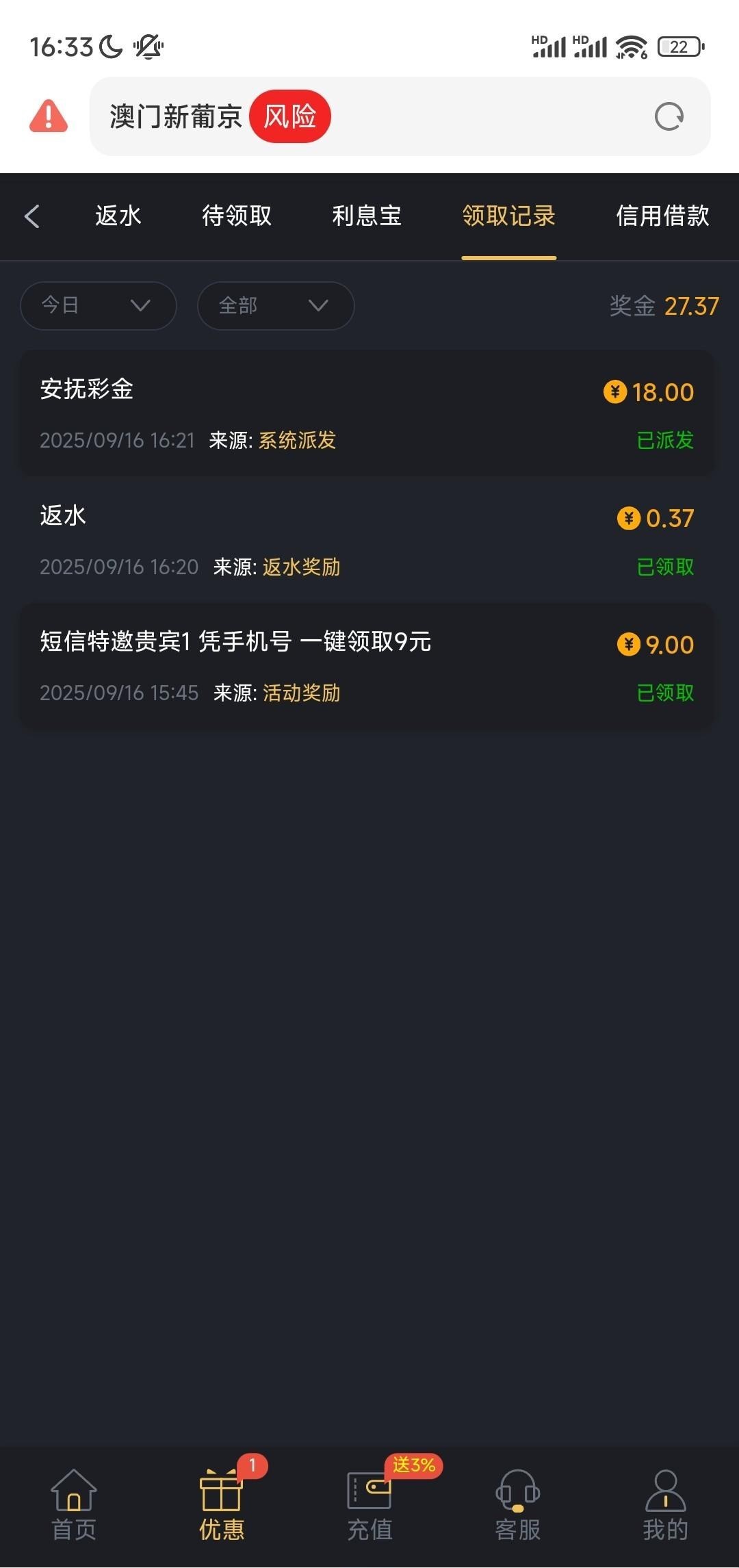Switch to the 返水 tab
This screenshot has width=739, height=1568.
click(118, 216)
